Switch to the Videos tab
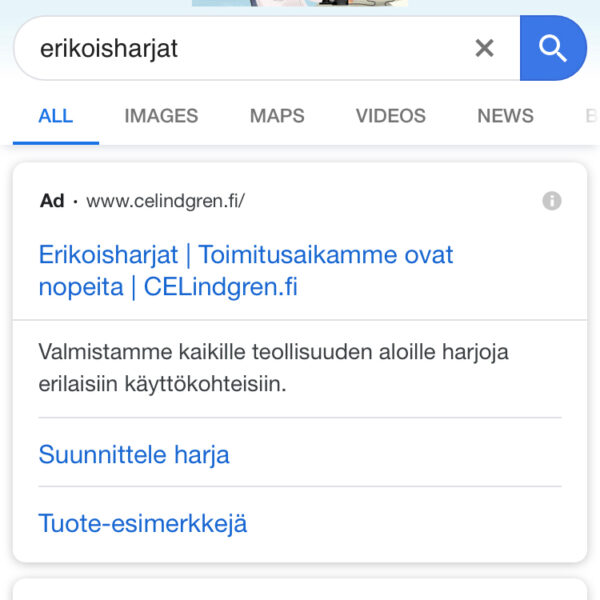Screen dimensions: 600x600 (390, 115)
